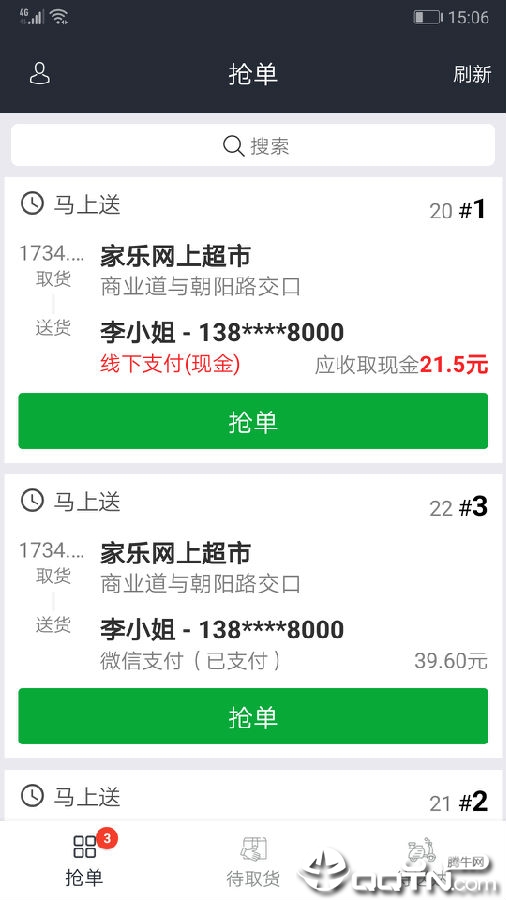Screen dimensions: 506x900
Task: Switch to the 待取货 tab
Action: coord(253,861)
